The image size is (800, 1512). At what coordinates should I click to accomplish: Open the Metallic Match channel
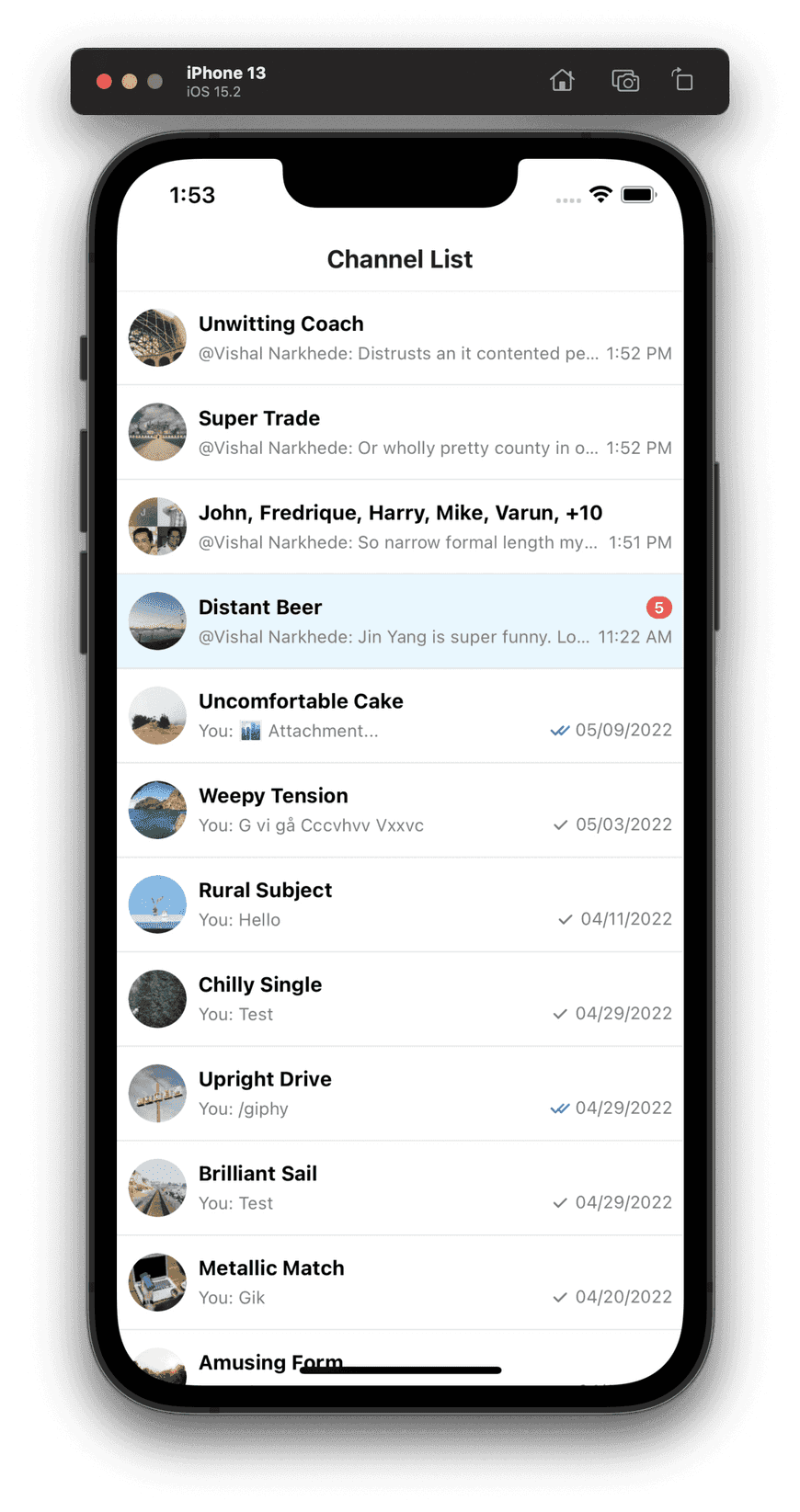(400, 1283)
